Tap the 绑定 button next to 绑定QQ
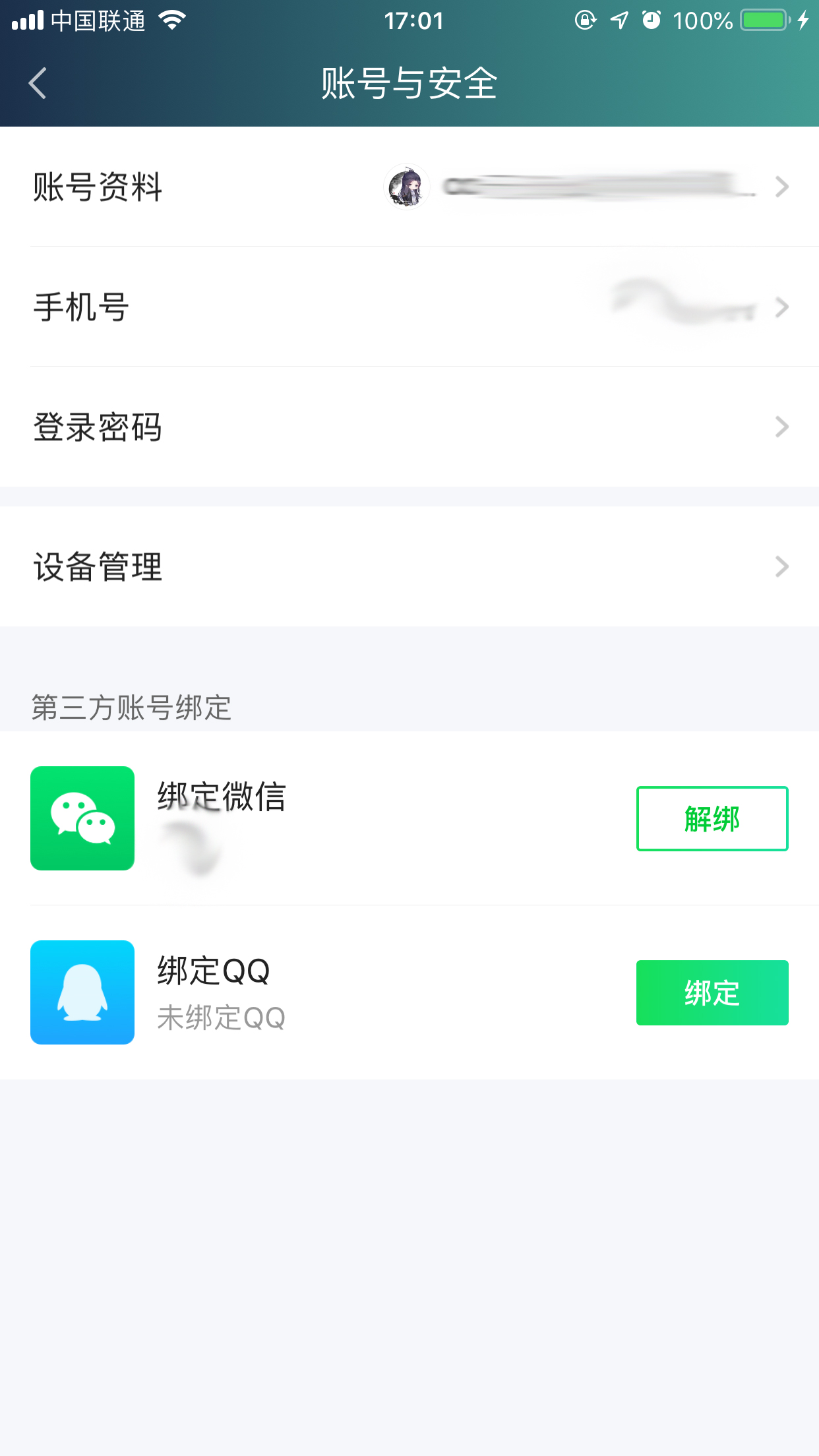Screen dimensions: 819x1456 pyautogui.click(x=712, y=992)
